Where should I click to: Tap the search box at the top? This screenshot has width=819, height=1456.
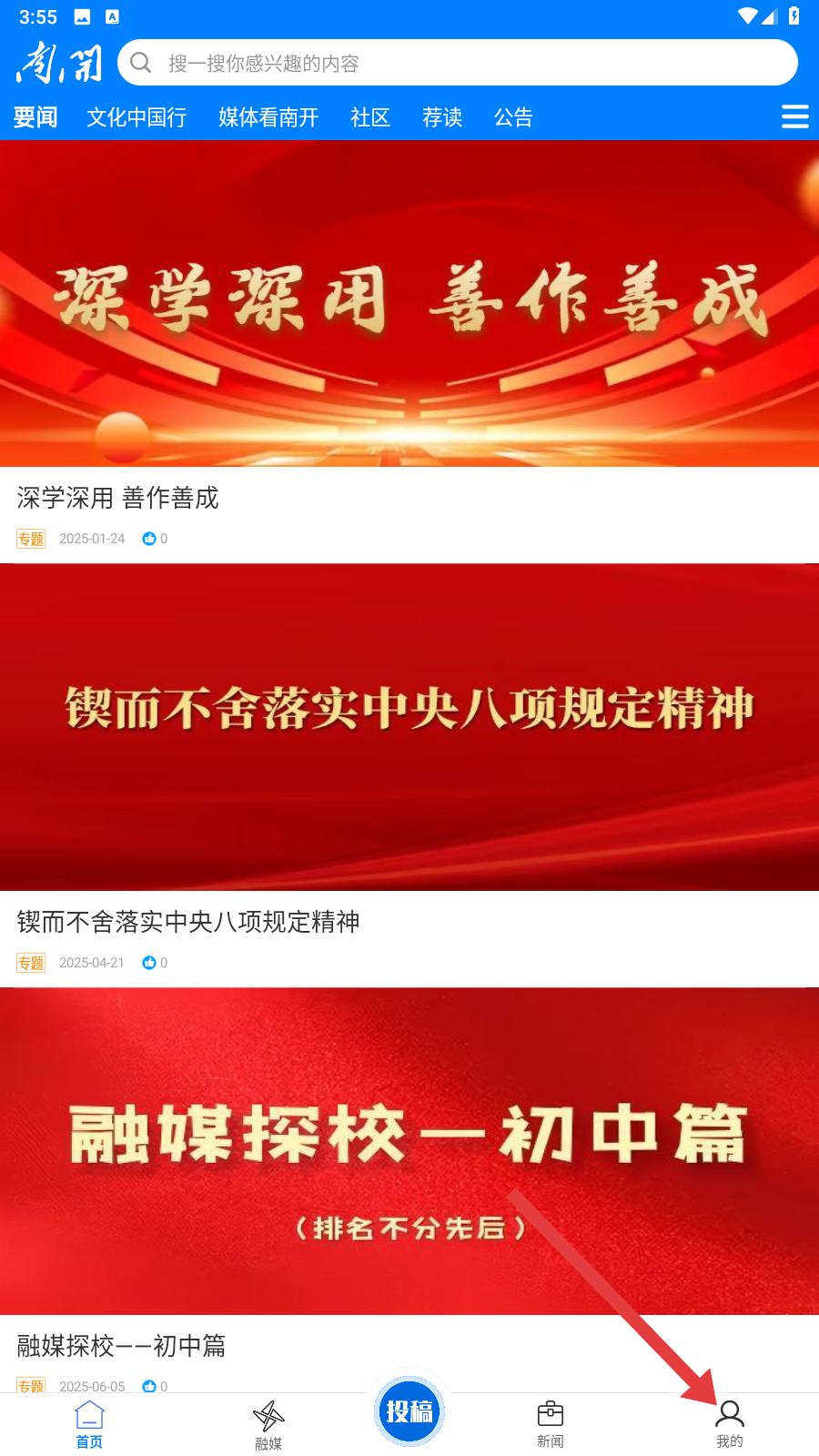458,63
